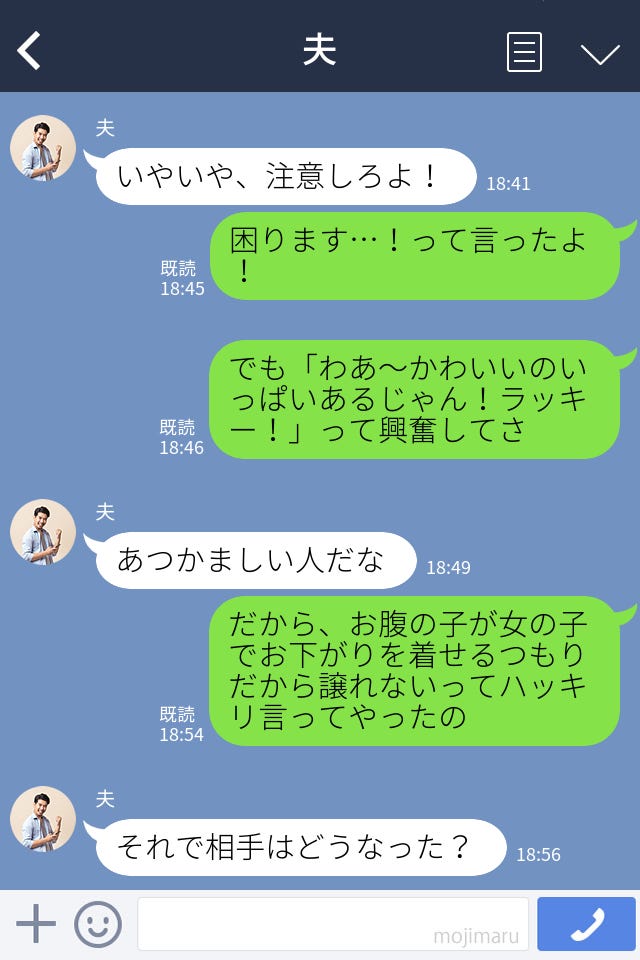
Task: Open 夫's avatar beside いやいや、注意しろよ!
Action: (x=43, y=148)
